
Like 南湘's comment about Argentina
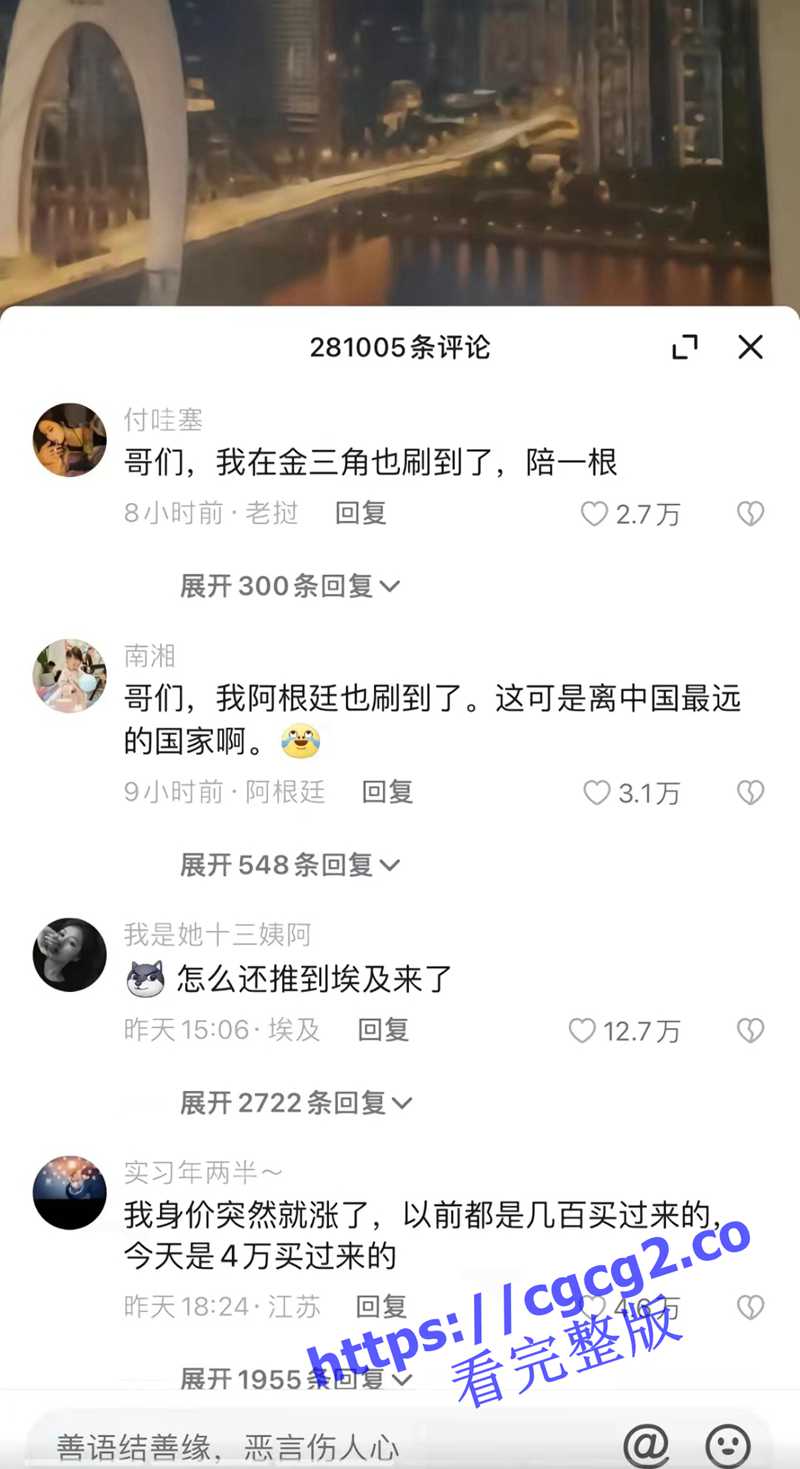(x=597, y=793)
